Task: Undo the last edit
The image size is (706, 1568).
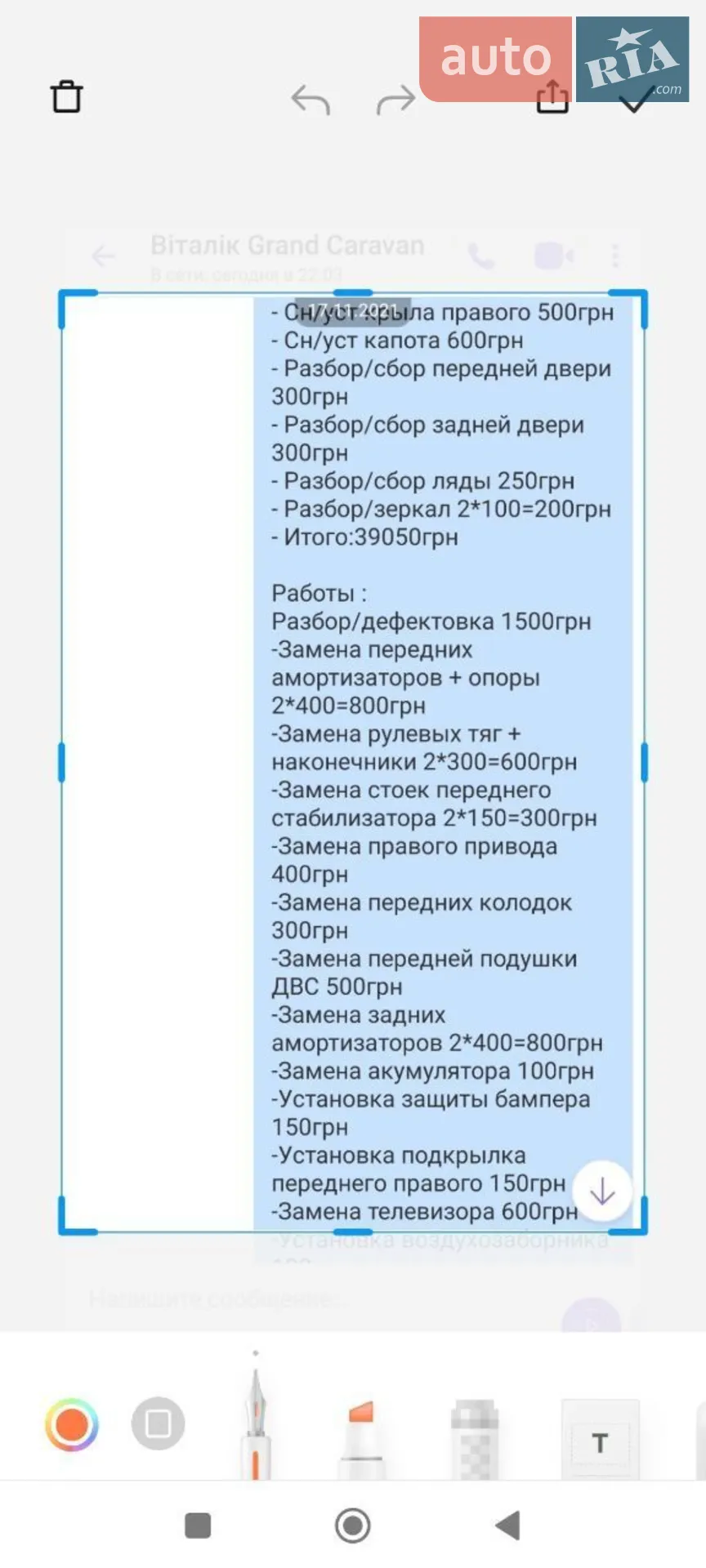Action: [311, 100]
